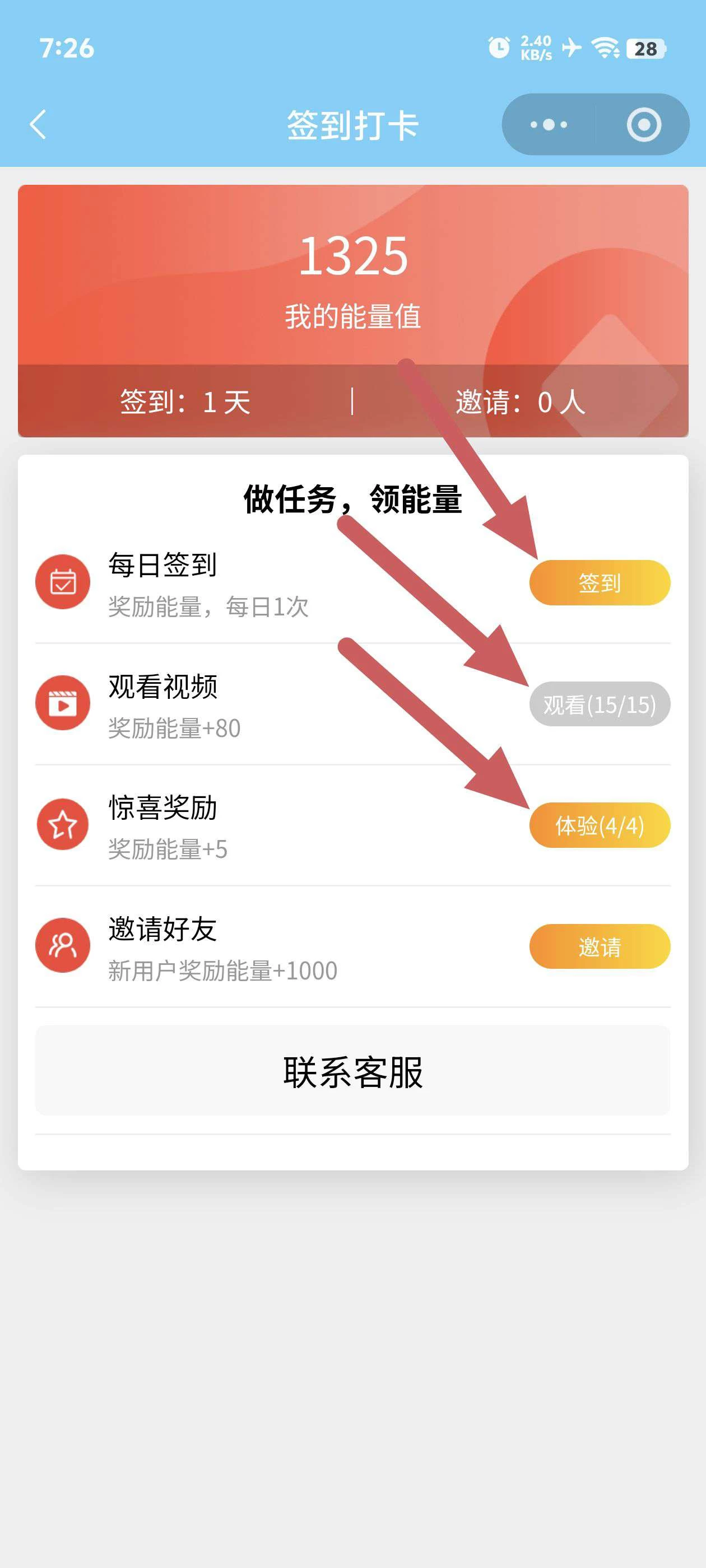The height and width of the screenshot is (1568, 706).
Task: Tap the back arrow to leave 签到打卡
Action: pyautogui.click(x=38, y=124)
